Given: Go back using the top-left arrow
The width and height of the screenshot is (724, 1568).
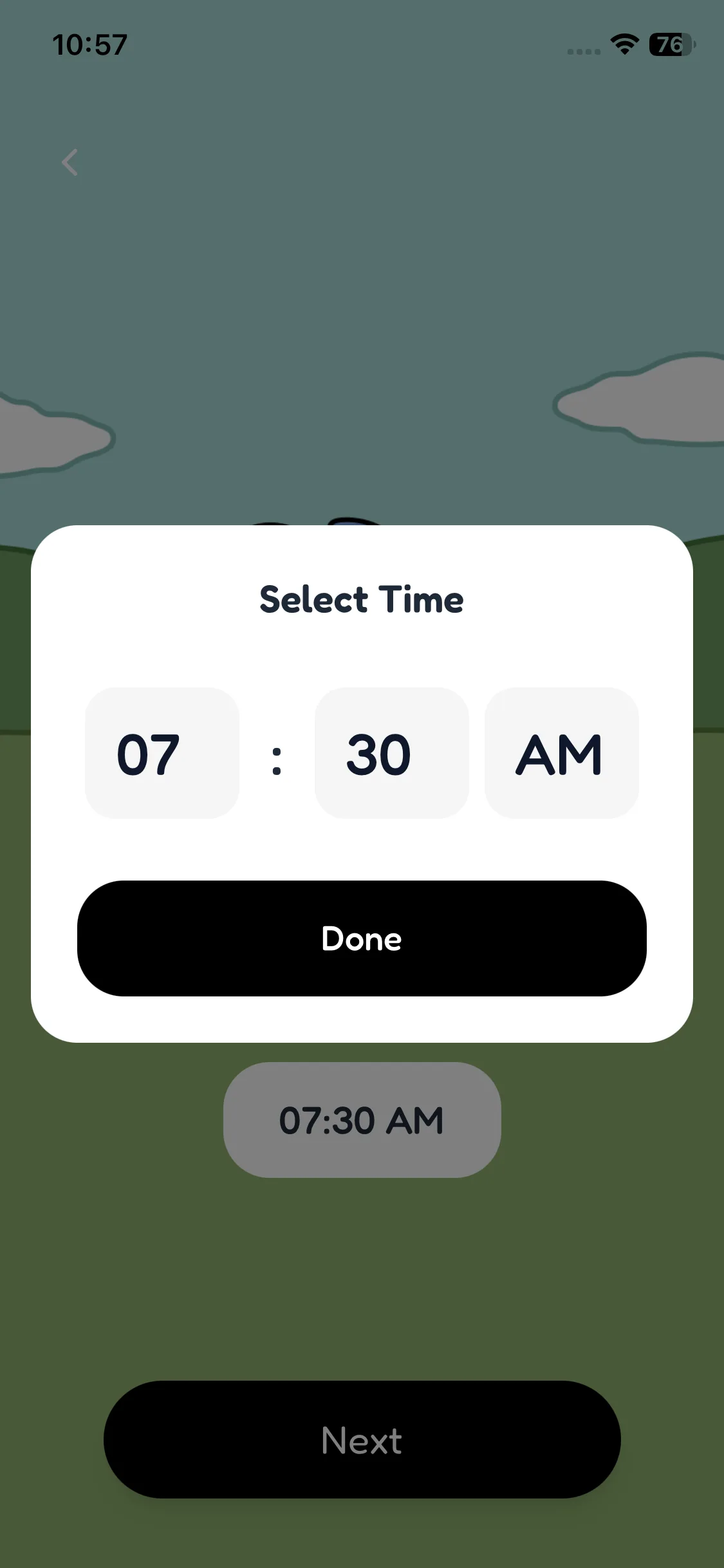Looking at the screenshot, I should point(70,162).
